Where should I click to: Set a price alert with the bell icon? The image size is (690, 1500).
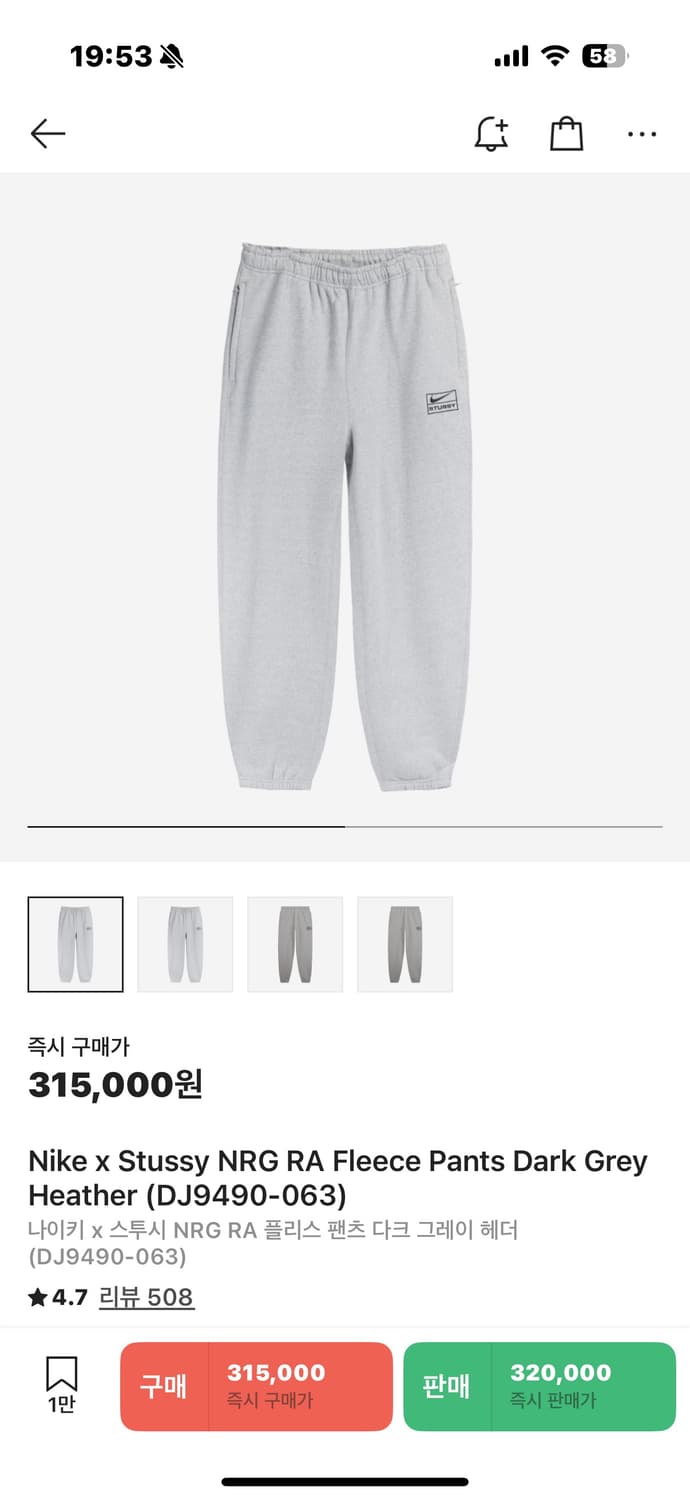(491, 134)
